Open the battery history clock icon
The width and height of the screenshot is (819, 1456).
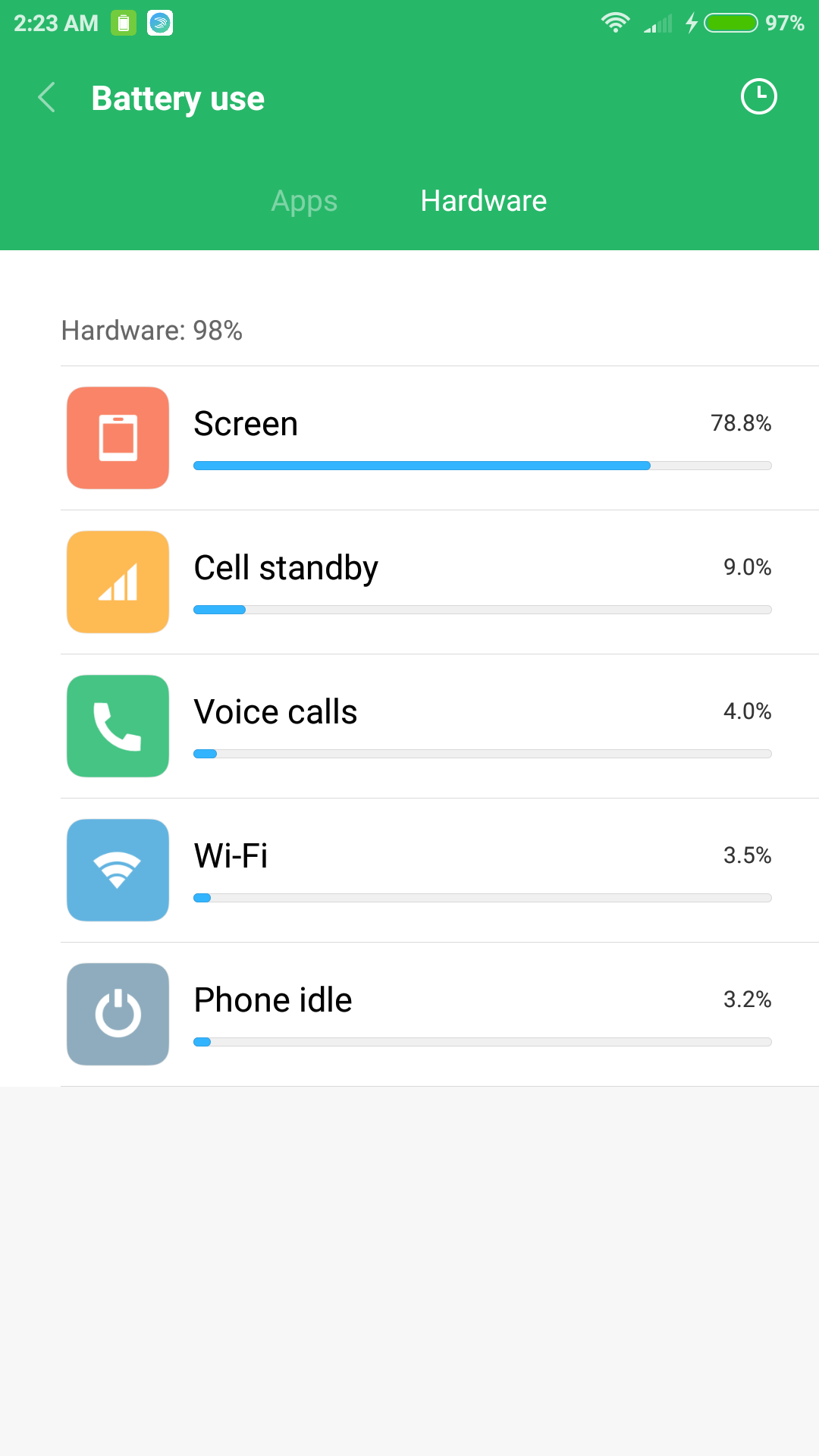pos(758,97)
